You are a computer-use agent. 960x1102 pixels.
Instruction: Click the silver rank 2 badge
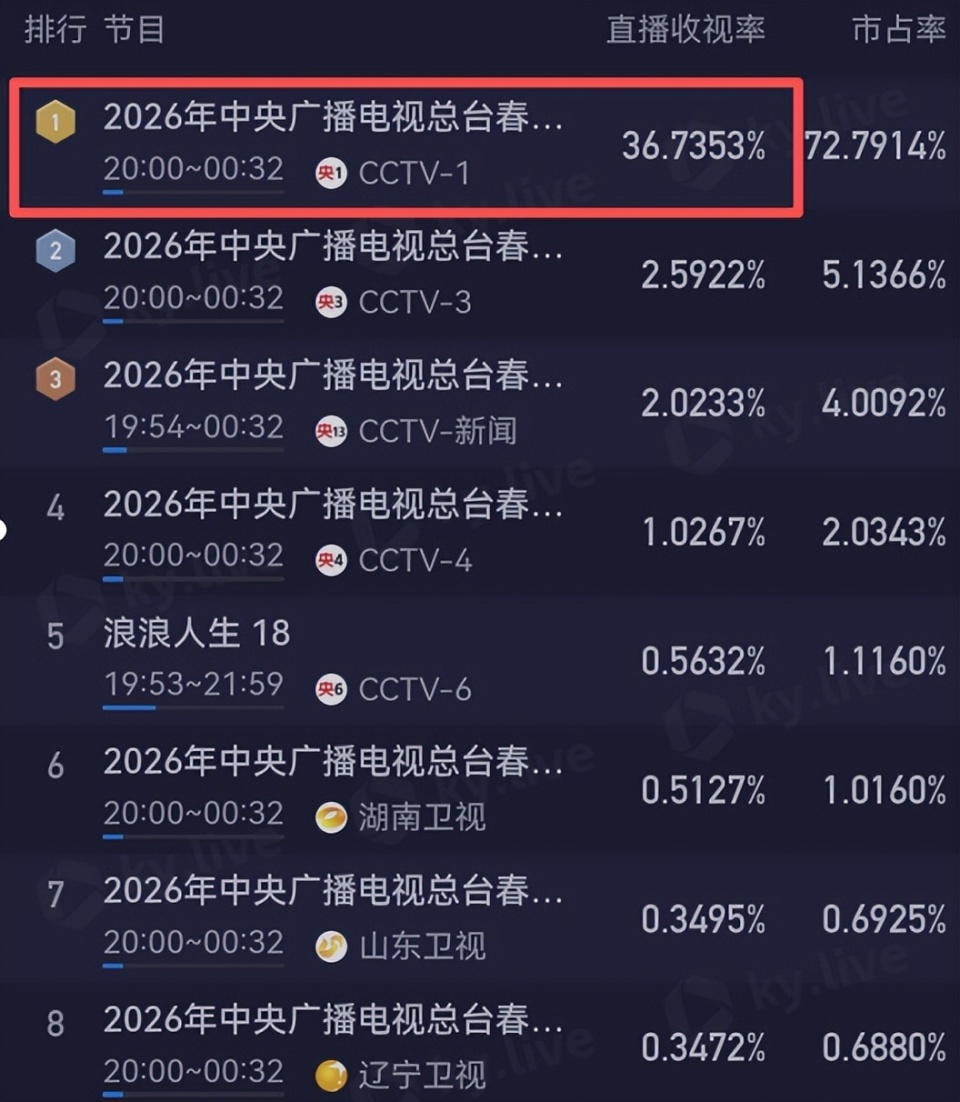(x=54, y=251)
